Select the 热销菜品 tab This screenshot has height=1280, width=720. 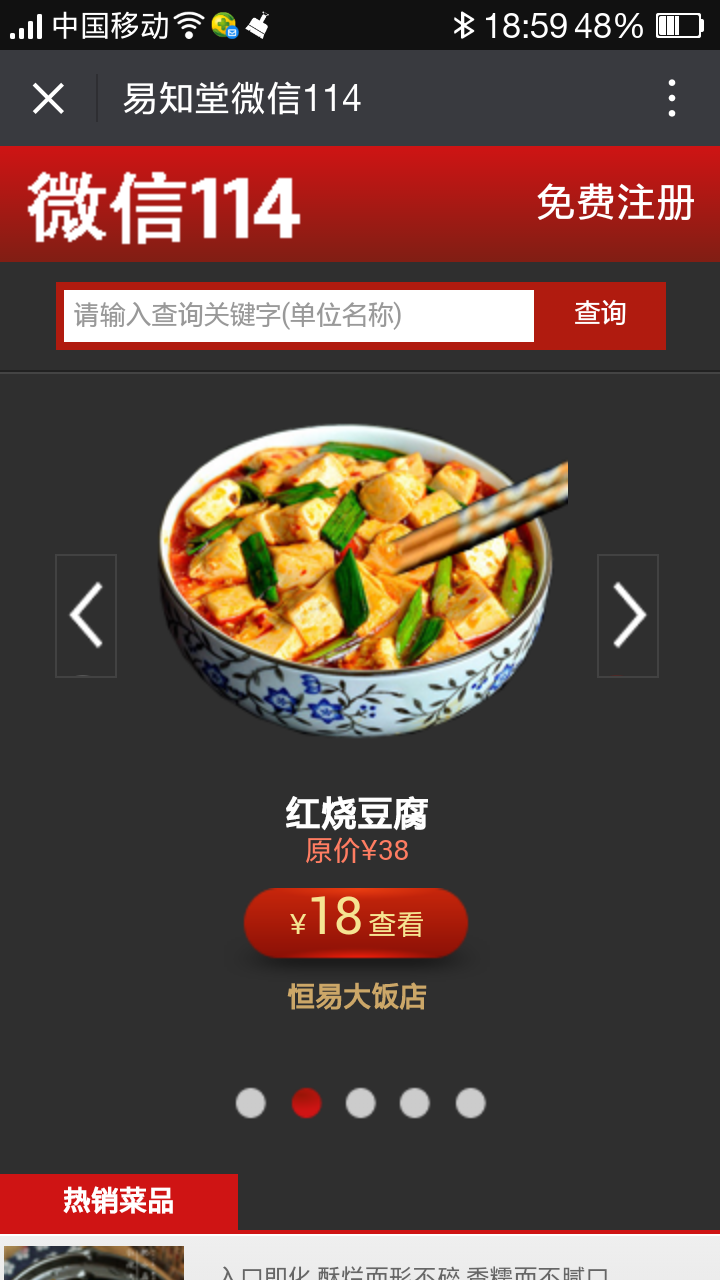pyautogui.click(x=119, y=1200)
